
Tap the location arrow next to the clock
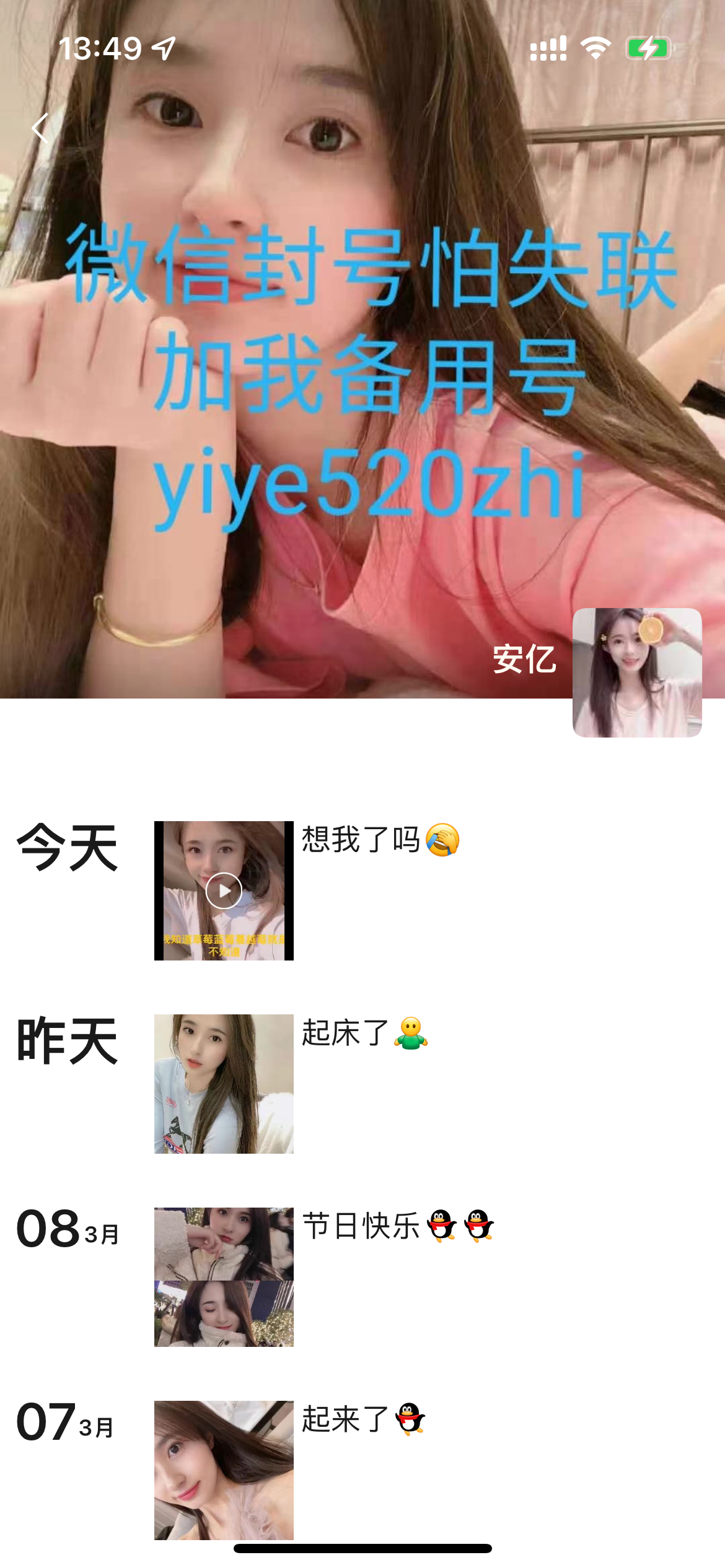[162, 48]
